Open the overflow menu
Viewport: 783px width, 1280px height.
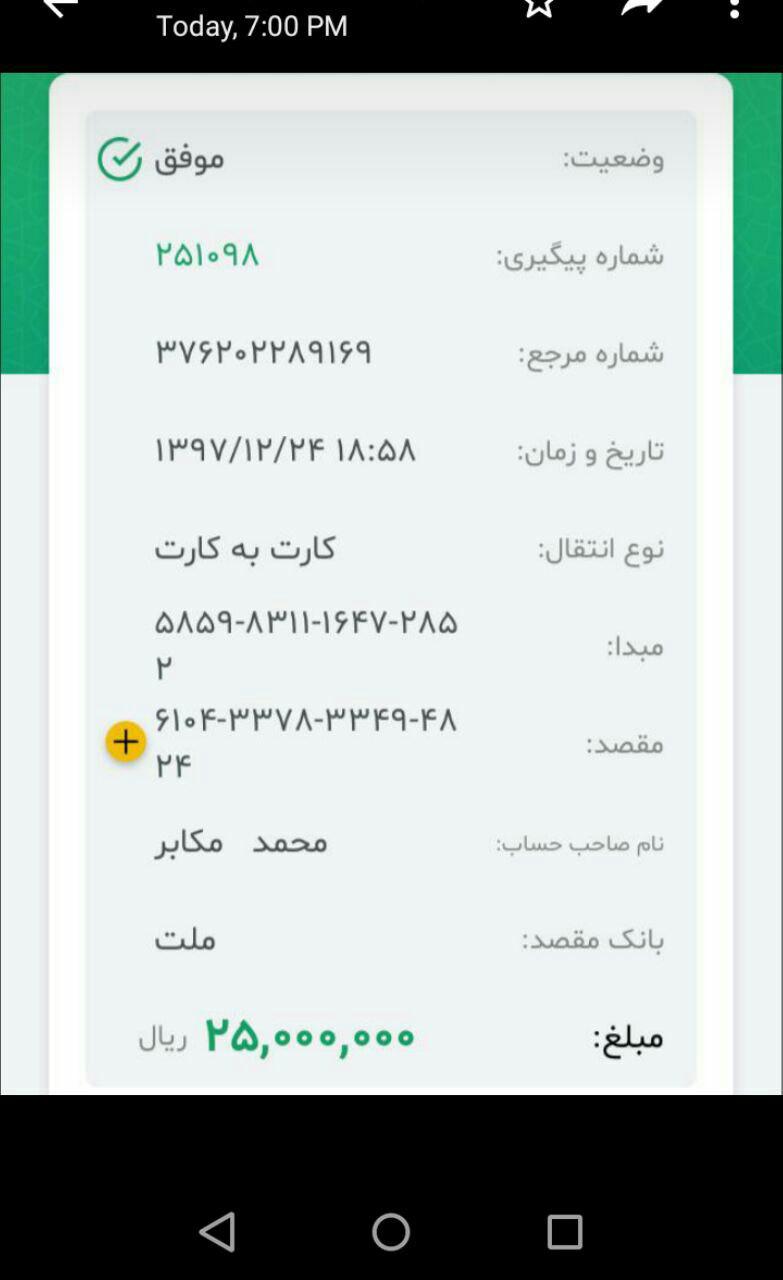coord(735,10)
